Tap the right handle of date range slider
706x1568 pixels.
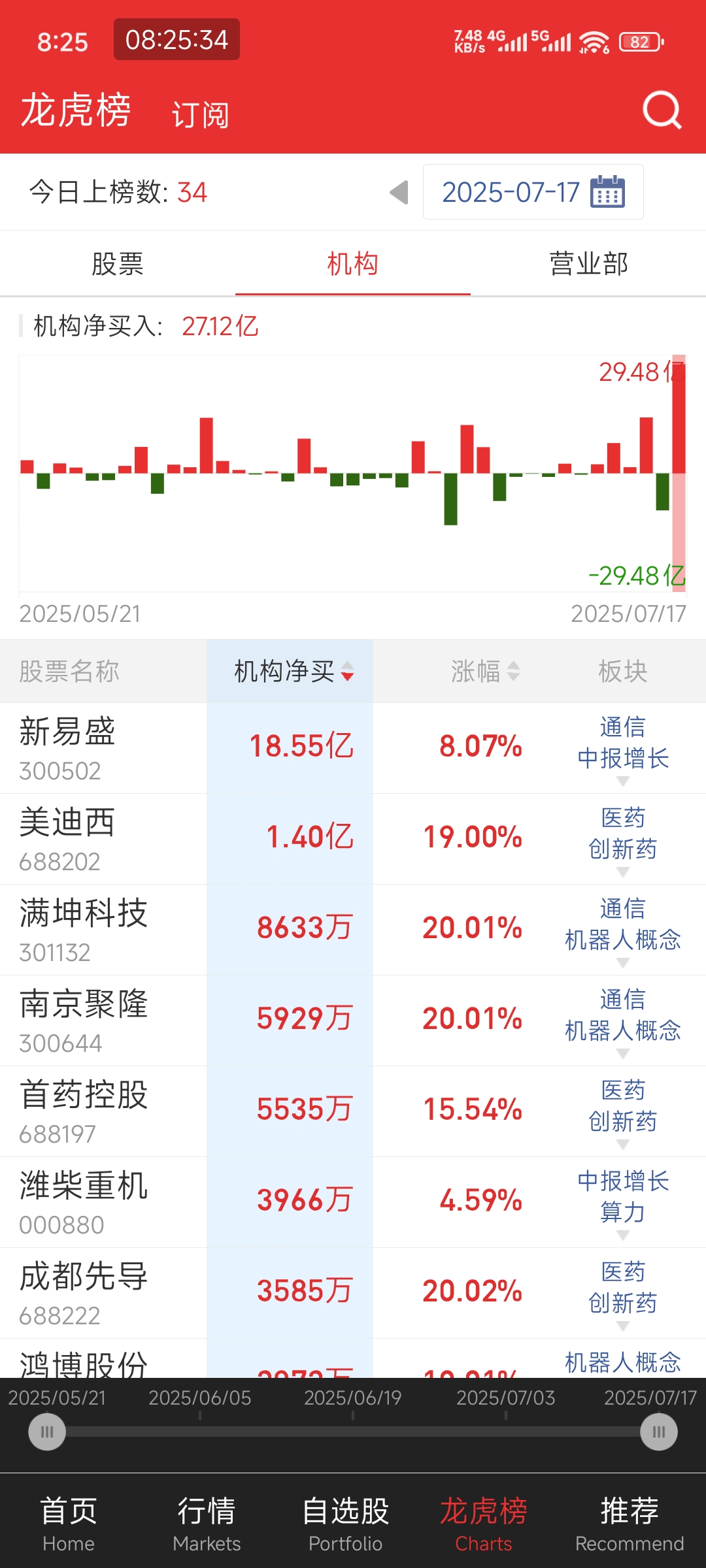(x=659, y=1432)
